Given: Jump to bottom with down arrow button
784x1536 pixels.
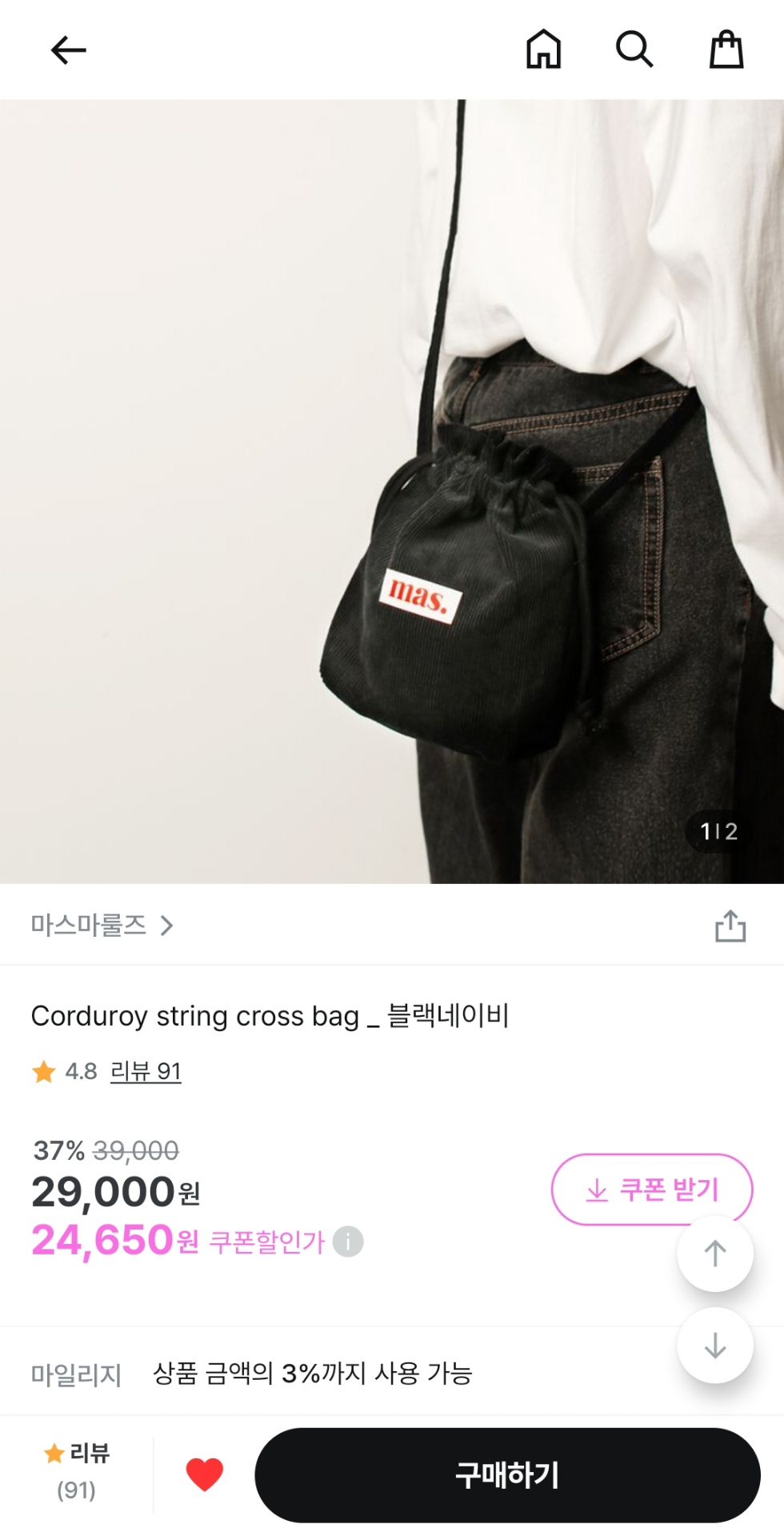Looking at the screenshot, I should pyautogui.click(x=714, y=1346).
